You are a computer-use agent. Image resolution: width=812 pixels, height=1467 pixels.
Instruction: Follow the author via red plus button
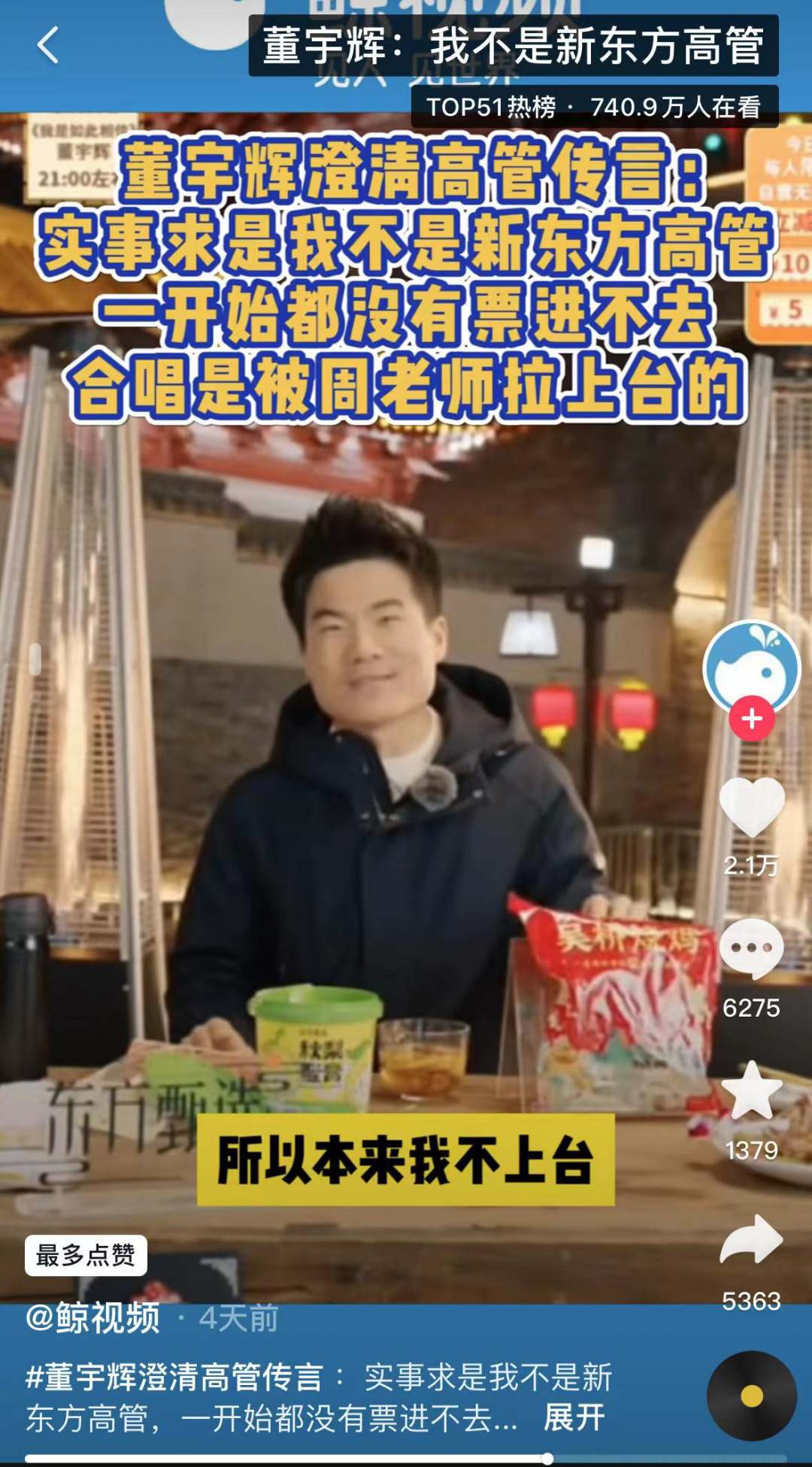pos(751,719)
